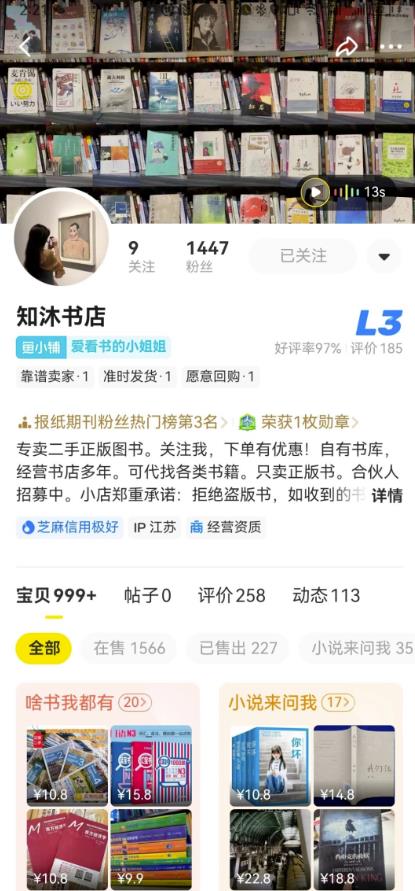Image resolution: width=415 pixels, height=891 pixels.
Task: Open the three-dot overflow menu
Action: click(391, 47)
